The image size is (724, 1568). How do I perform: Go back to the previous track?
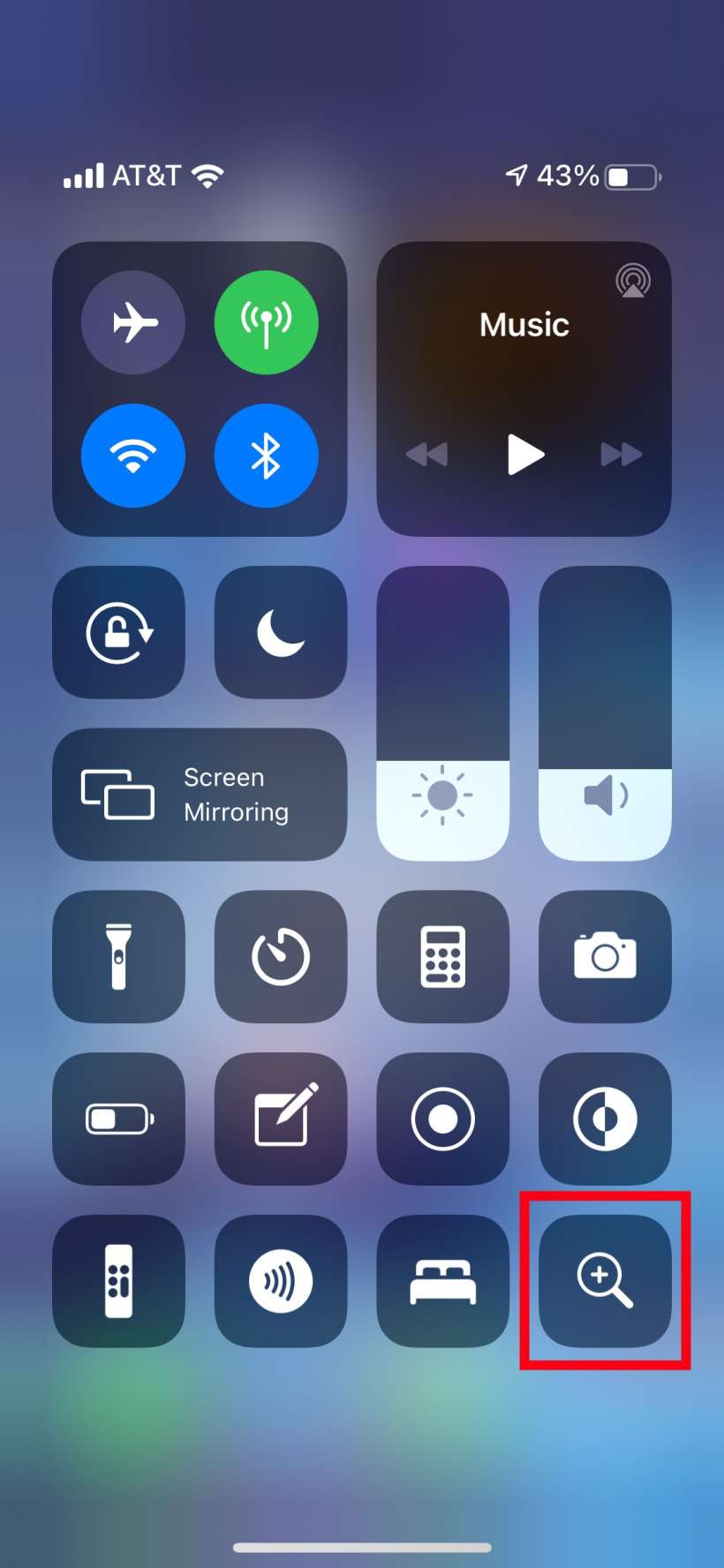point(427,455)
